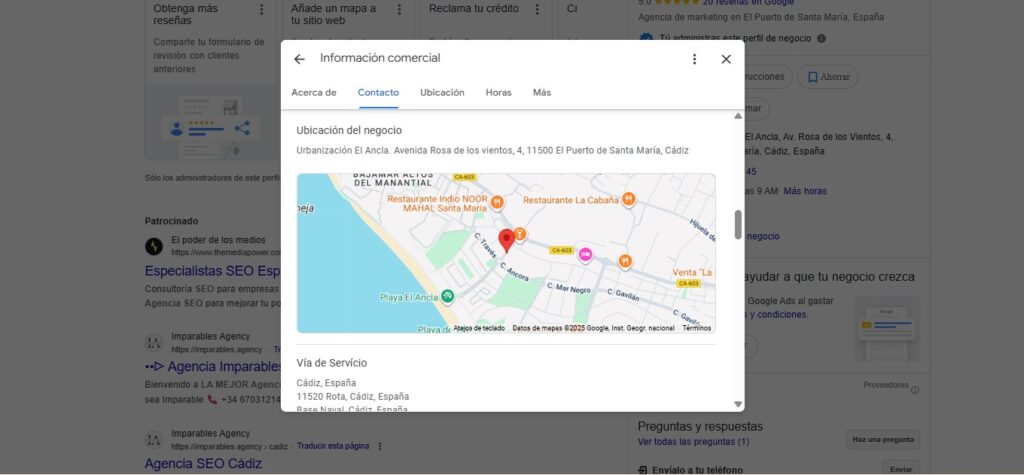The width and height of the screenshot is (1024, 475).
Task: Show the Más tab
Action: pos(542,93)
